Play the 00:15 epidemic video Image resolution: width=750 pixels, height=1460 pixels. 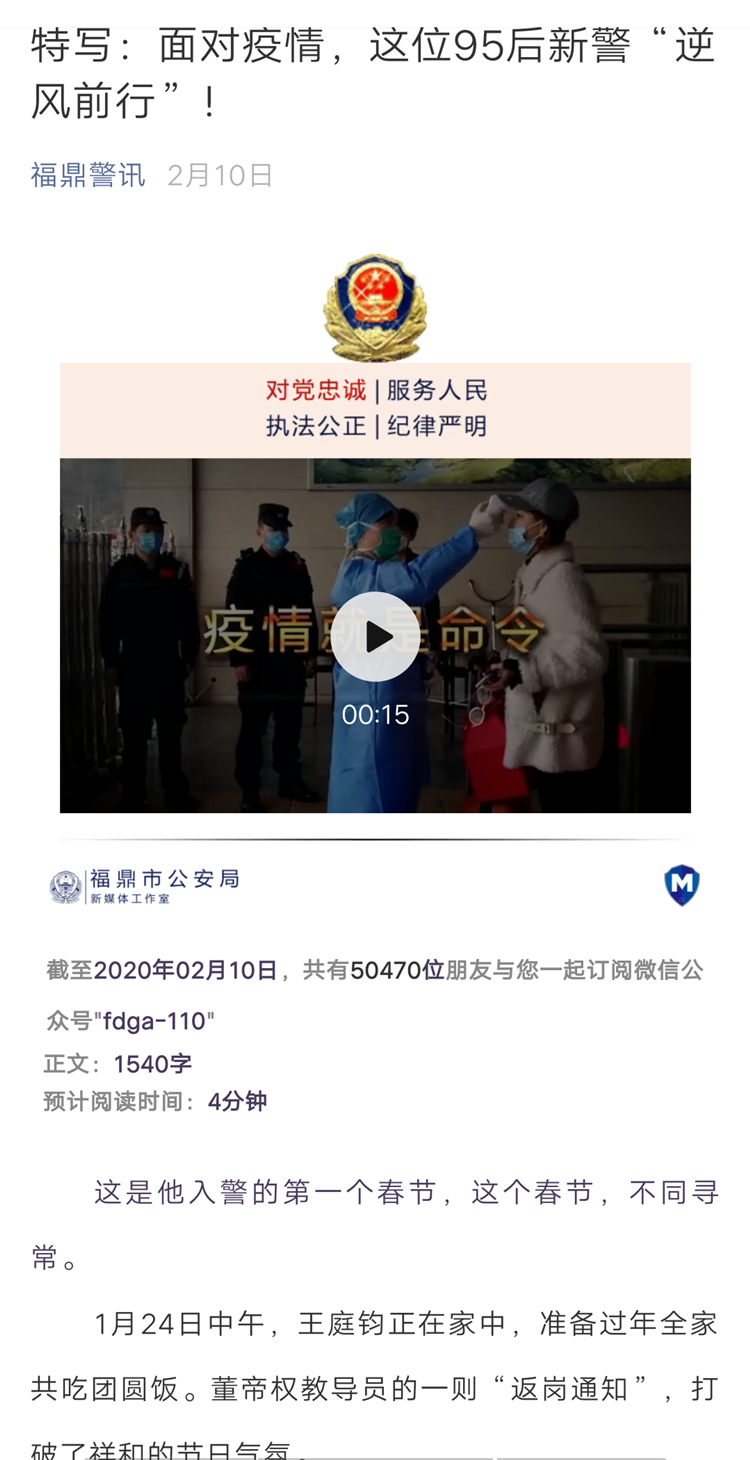point(375,637)
